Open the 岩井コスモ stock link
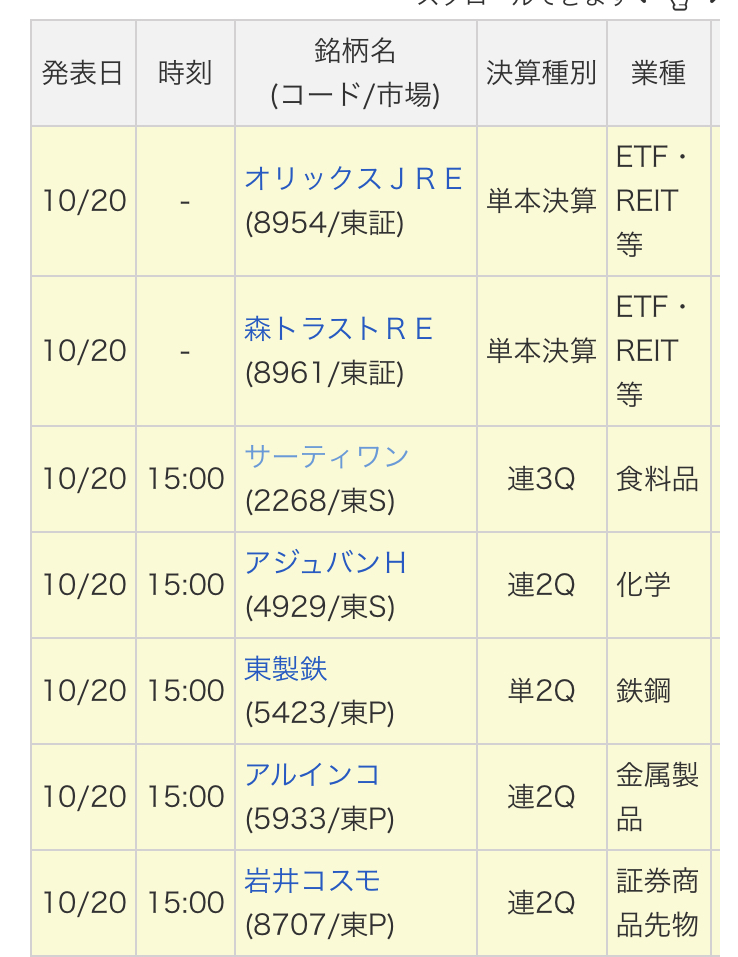738x957 pixels. [313, 880]
